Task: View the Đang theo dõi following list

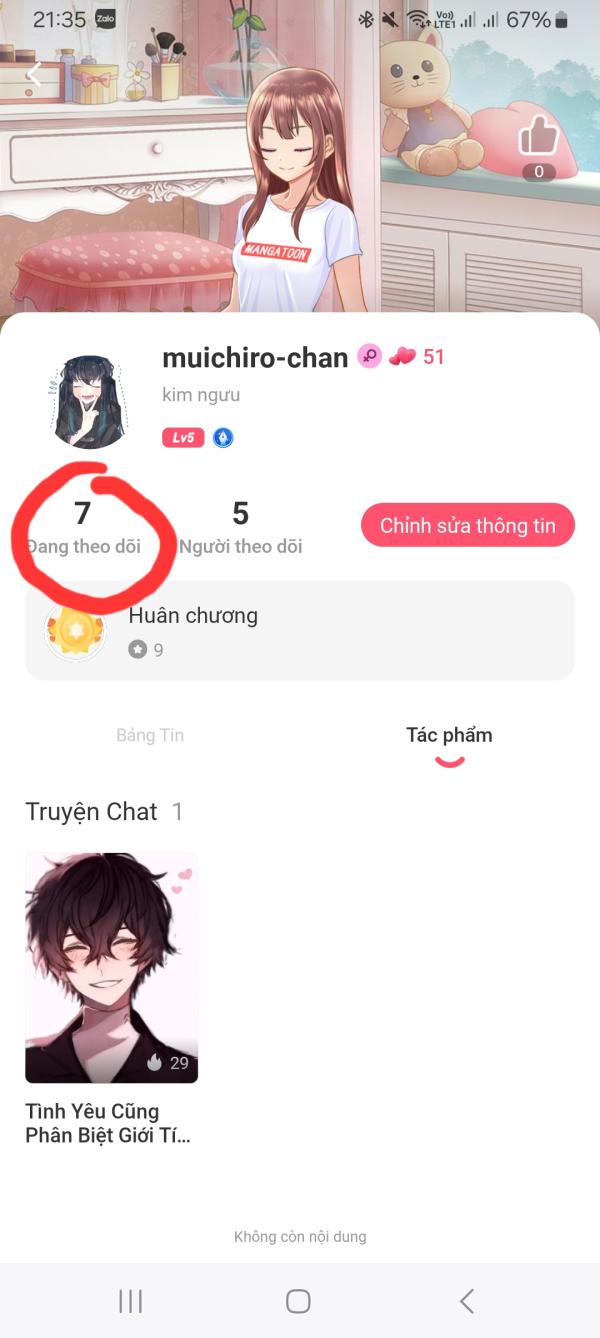Action: [x=83, y=528]
